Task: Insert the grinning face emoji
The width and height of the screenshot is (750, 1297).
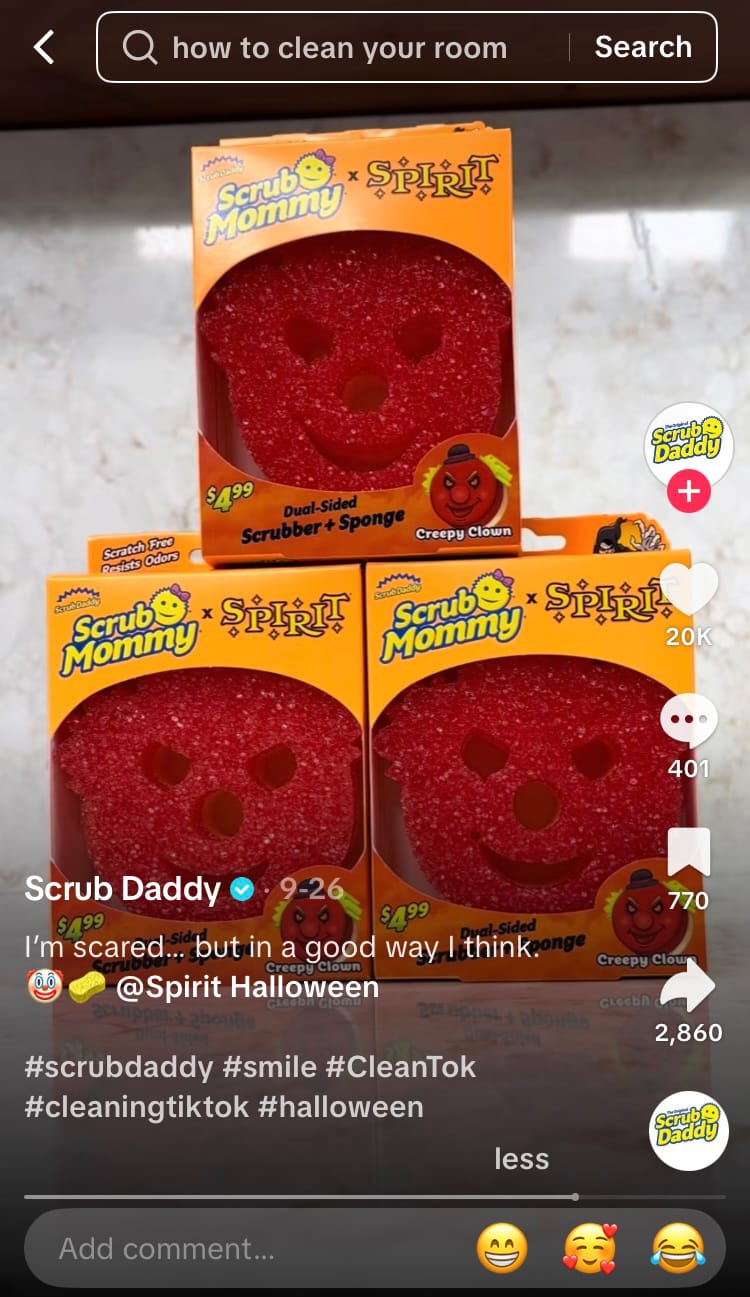Action: click(502, 1249)
